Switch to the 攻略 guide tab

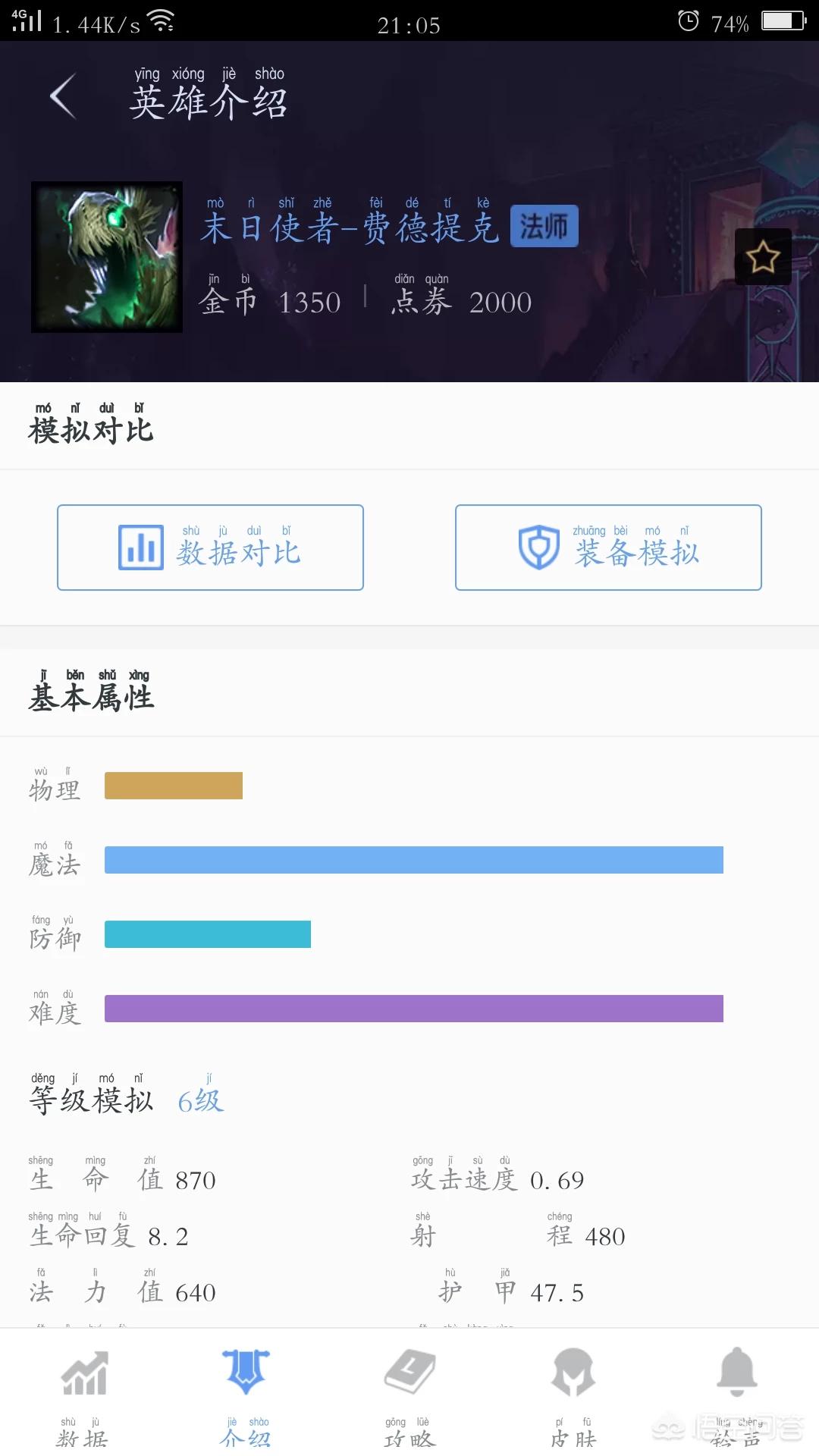point(409,1394)
